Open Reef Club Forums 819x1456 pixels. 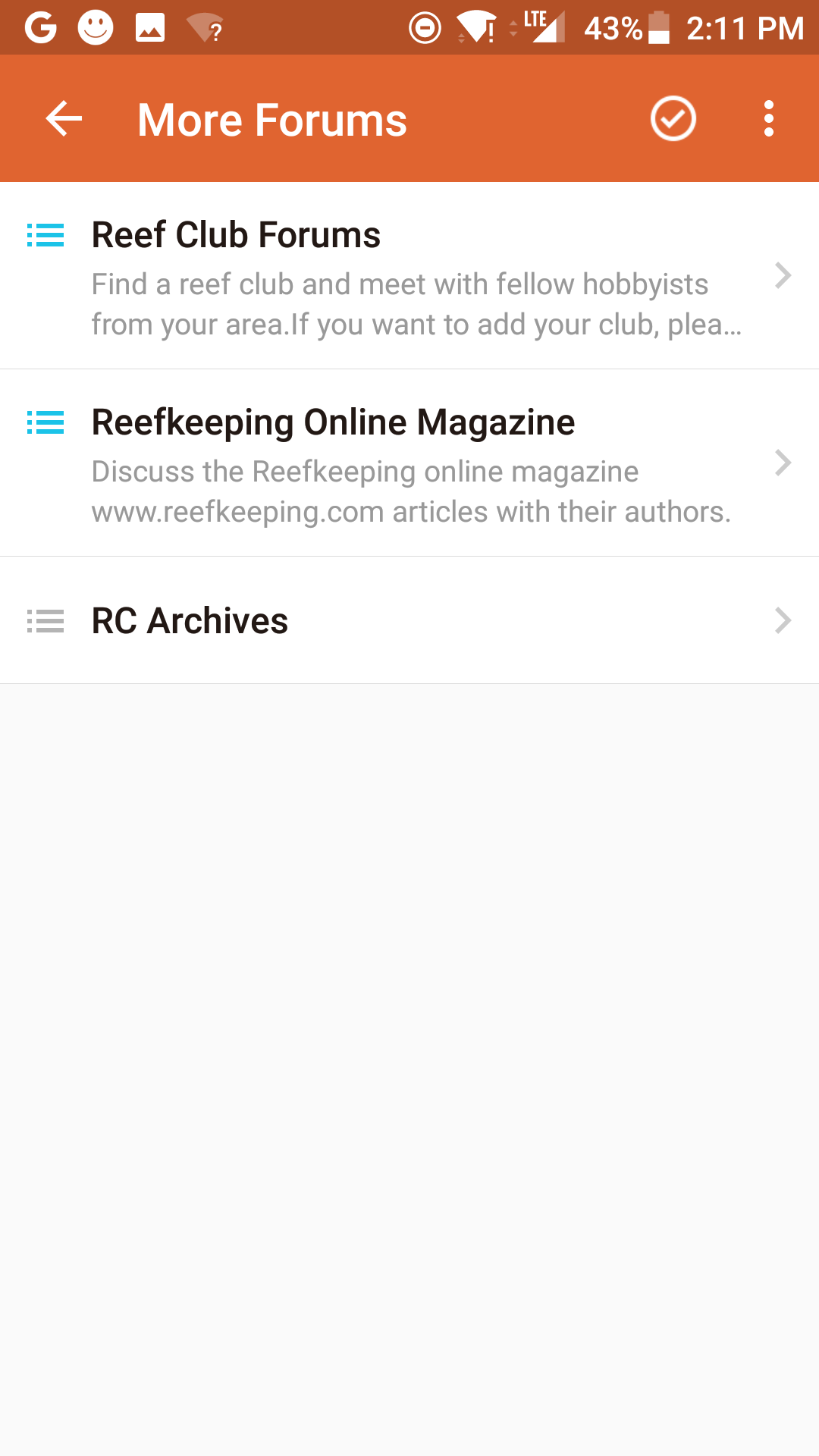tap(409, 276)
